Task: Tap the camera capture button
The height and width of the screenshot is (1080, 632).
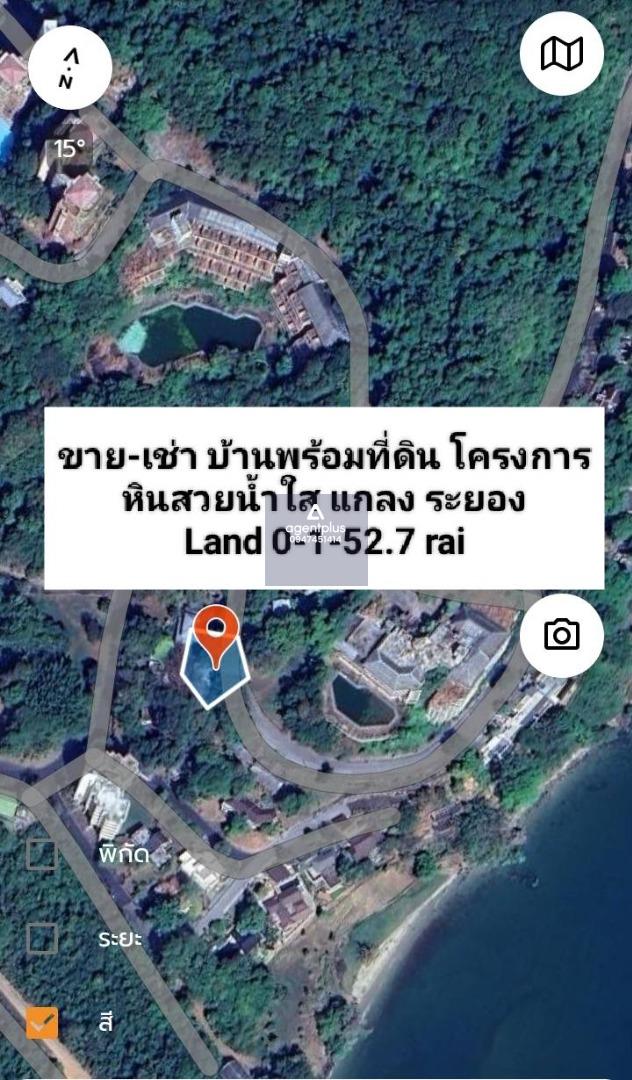Action: pos(561,635)
